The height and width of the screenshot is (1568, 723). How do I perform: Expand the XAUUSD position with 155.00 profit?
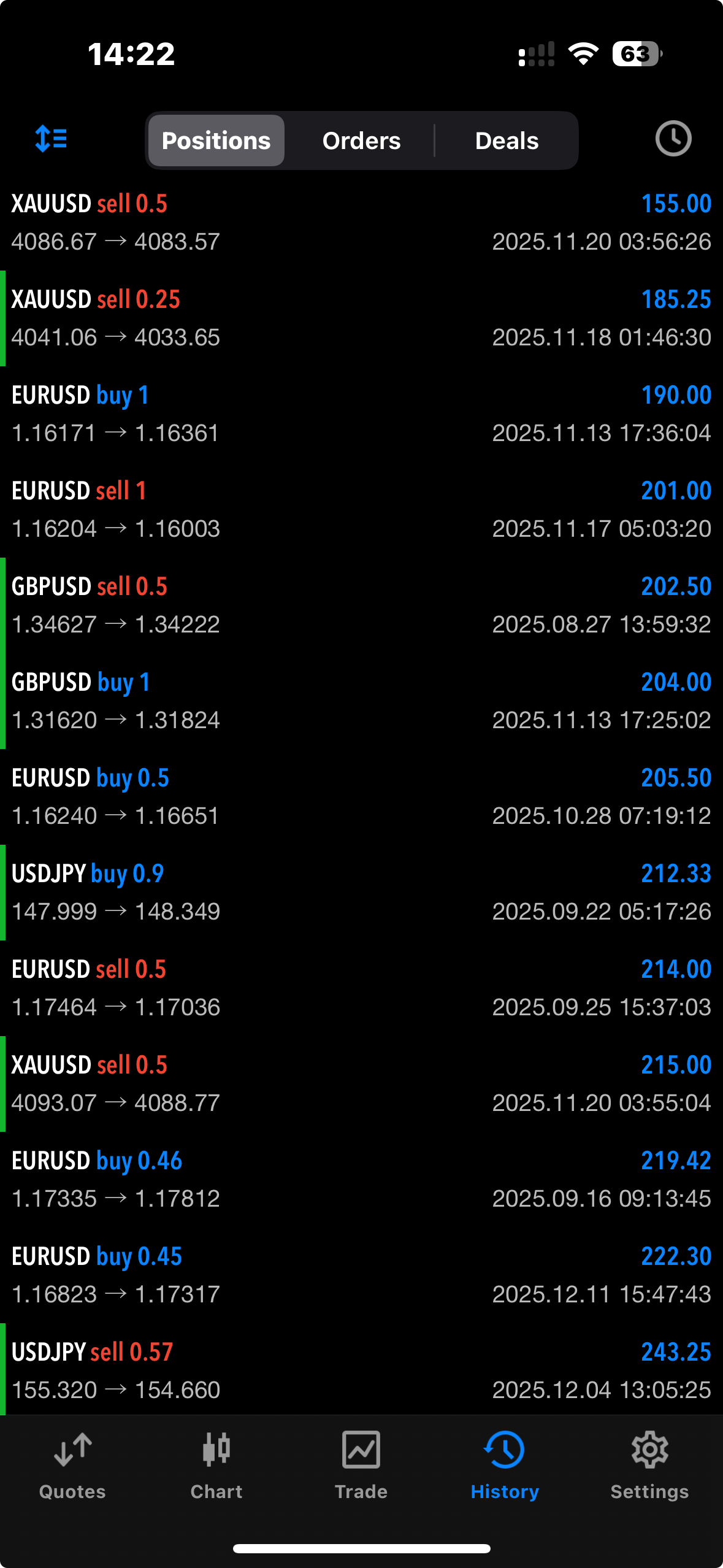pos(361,222)
